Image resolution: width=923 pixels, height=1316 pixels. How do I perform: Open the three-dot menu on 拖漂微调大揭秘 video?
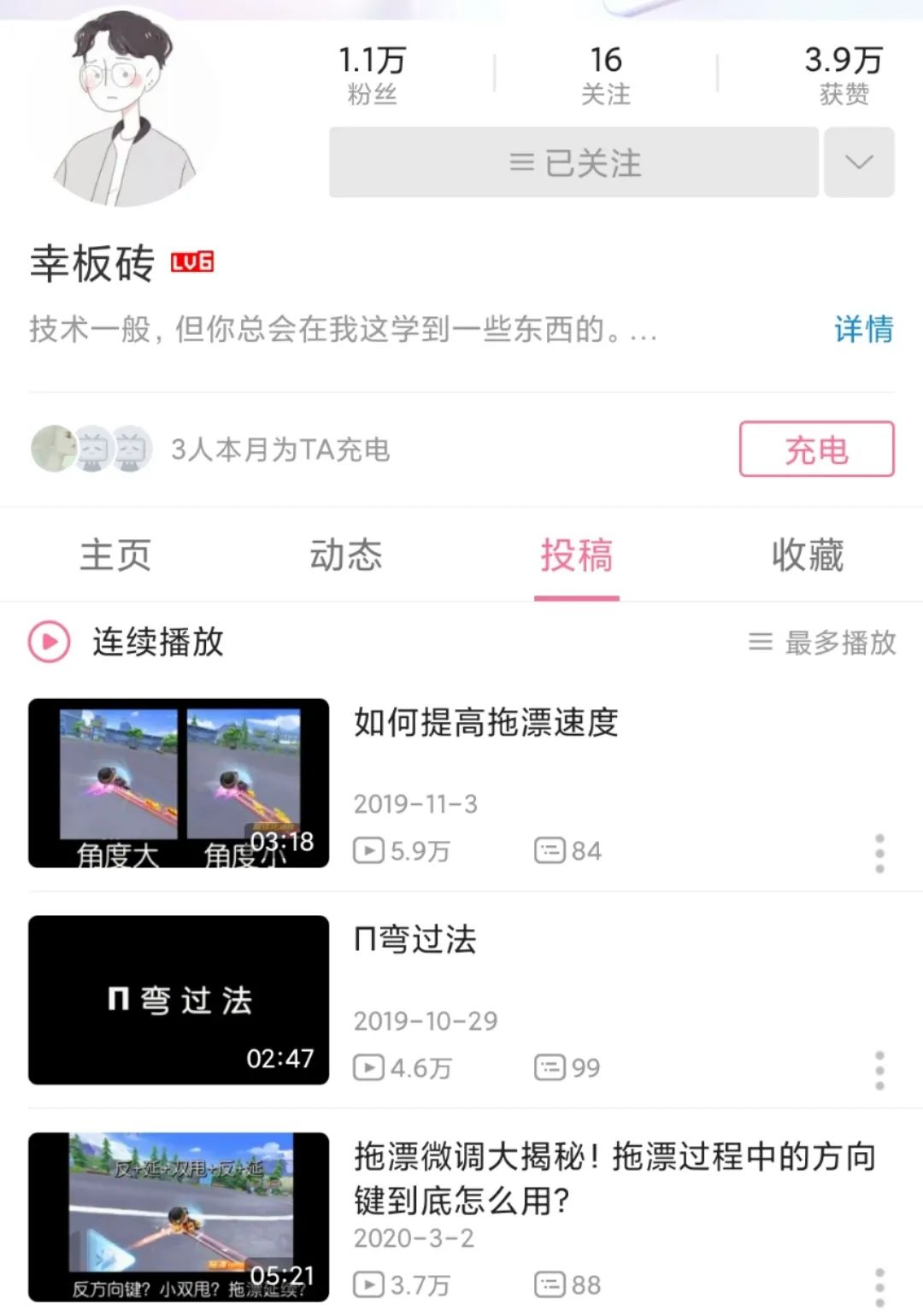[880, 1279]
